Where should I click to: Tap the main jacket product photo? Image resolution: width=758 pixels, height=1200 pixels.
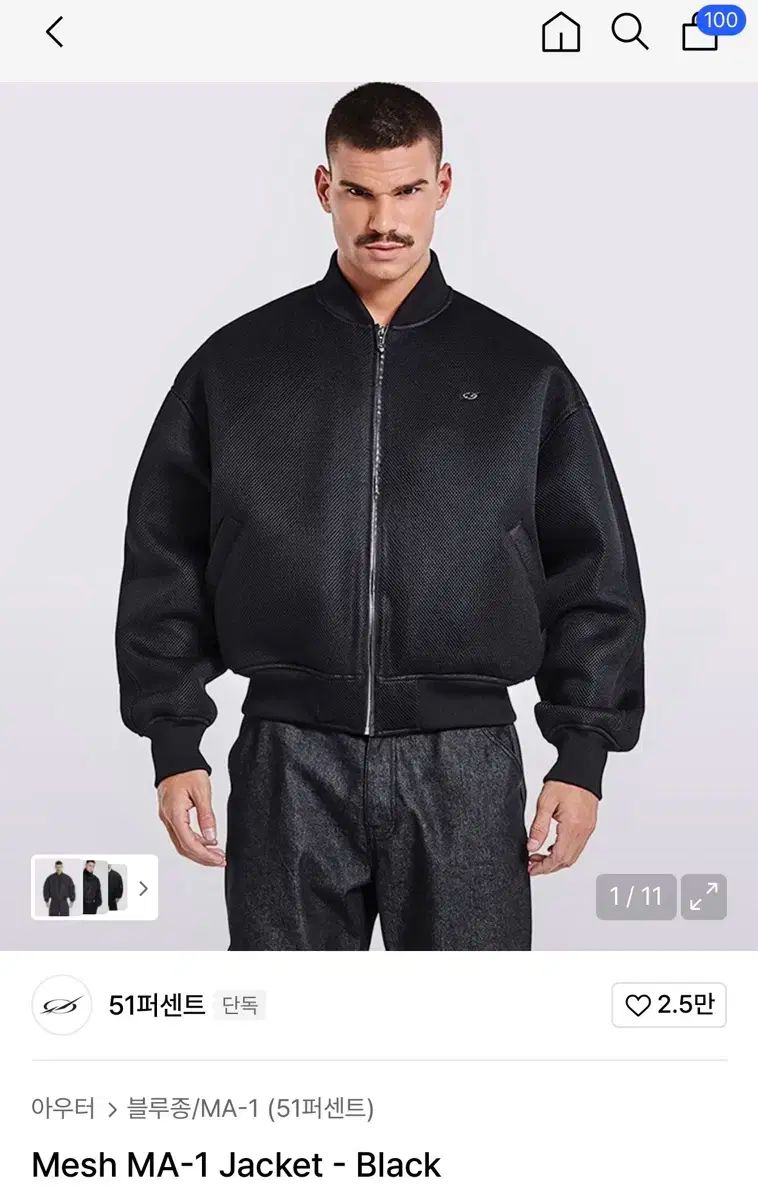[380, 500]
